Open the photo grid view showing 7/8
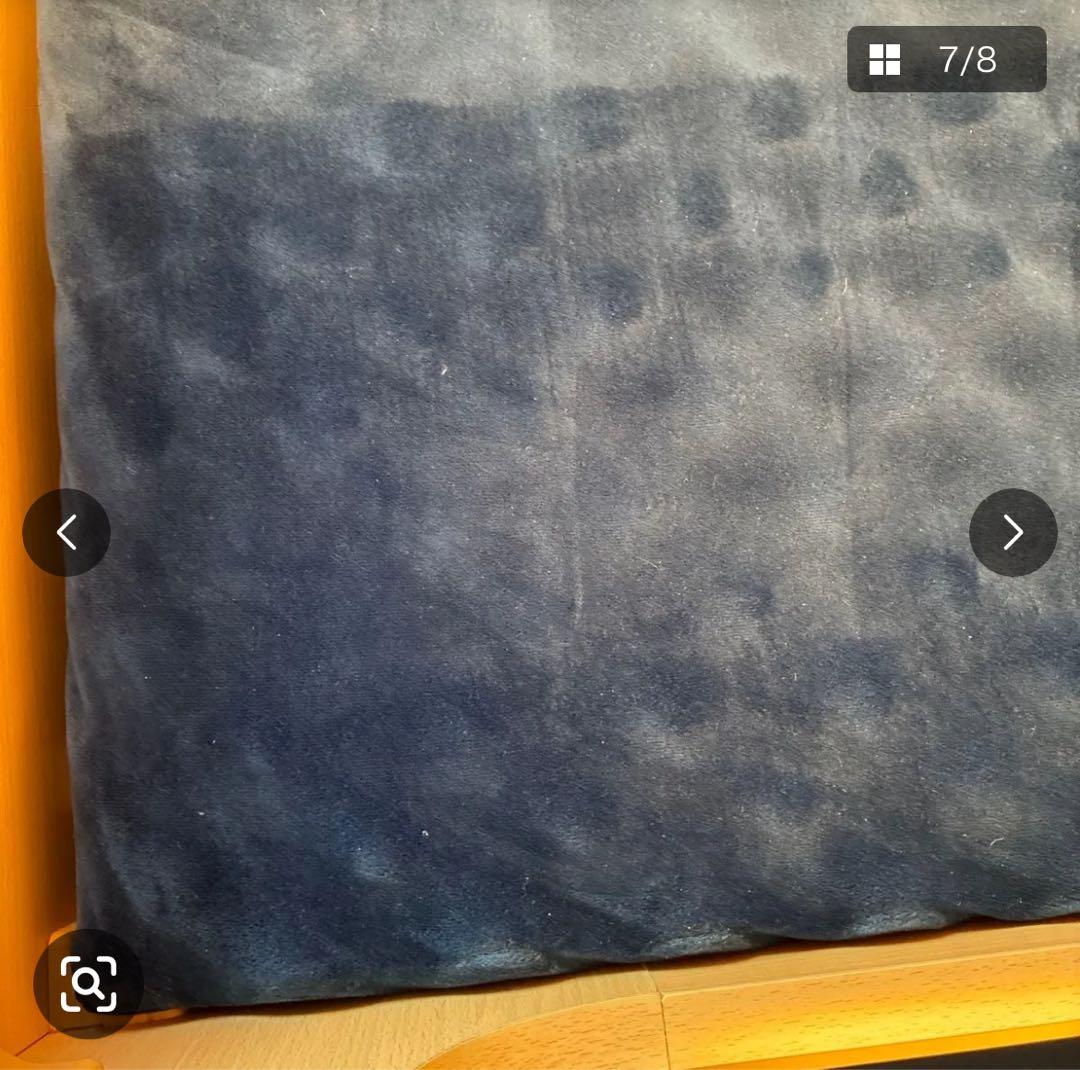 [945, 60]
